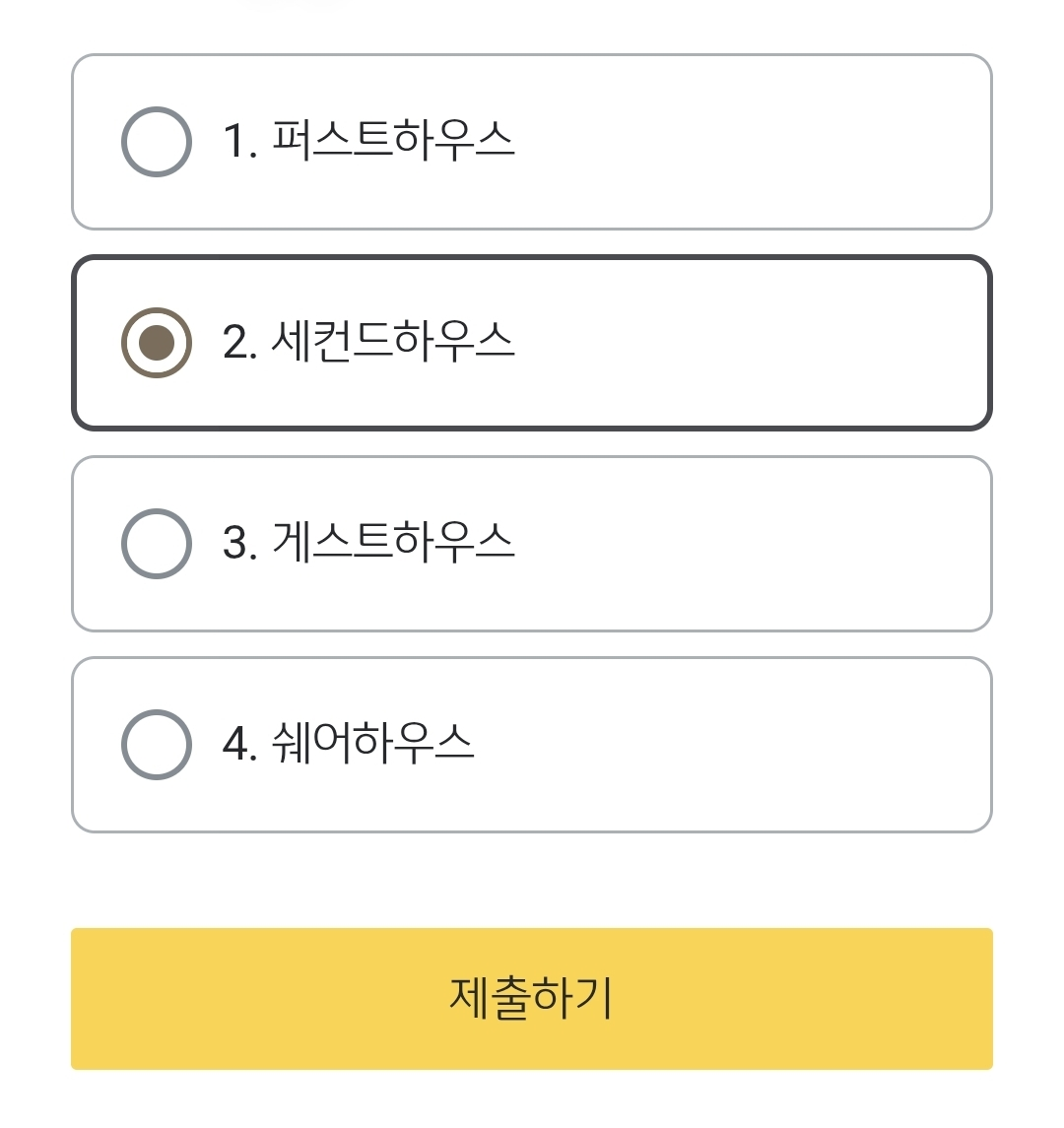Choose answer 4. 쉐어하우스
Screen dimensions: 1064x1128
click(x=532, y=744)
